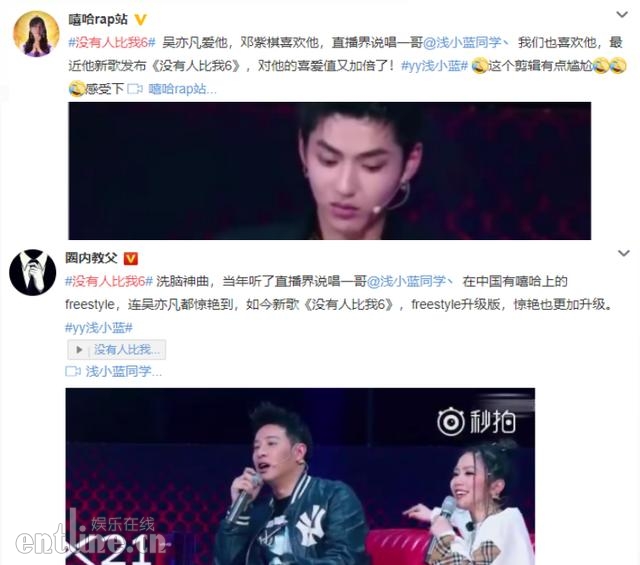
Task: Play the video in 嘻哈rap站's post
Action: click(329, 170)
